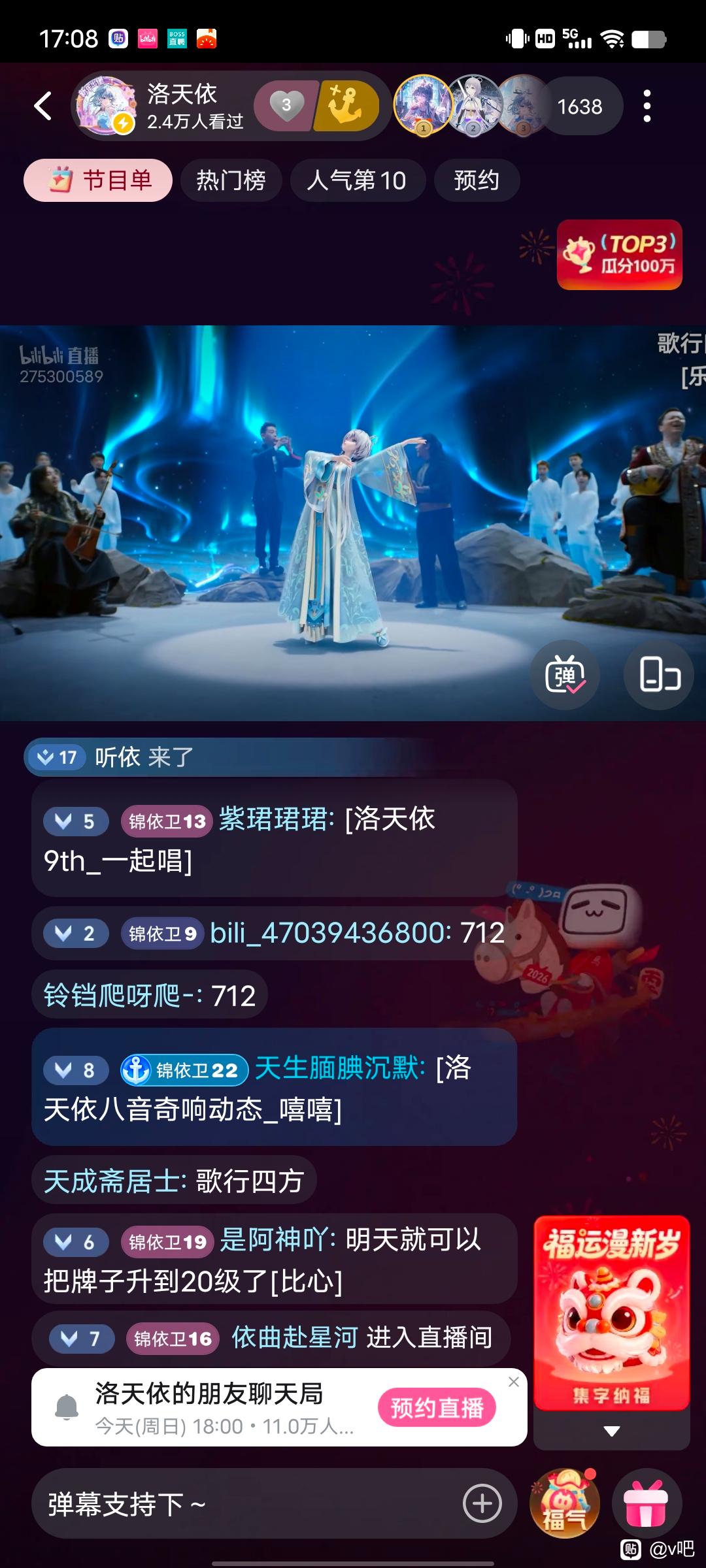Open the pink gift panel
The height and width of the screenshot is (1568, 706).
[646, 1504]
